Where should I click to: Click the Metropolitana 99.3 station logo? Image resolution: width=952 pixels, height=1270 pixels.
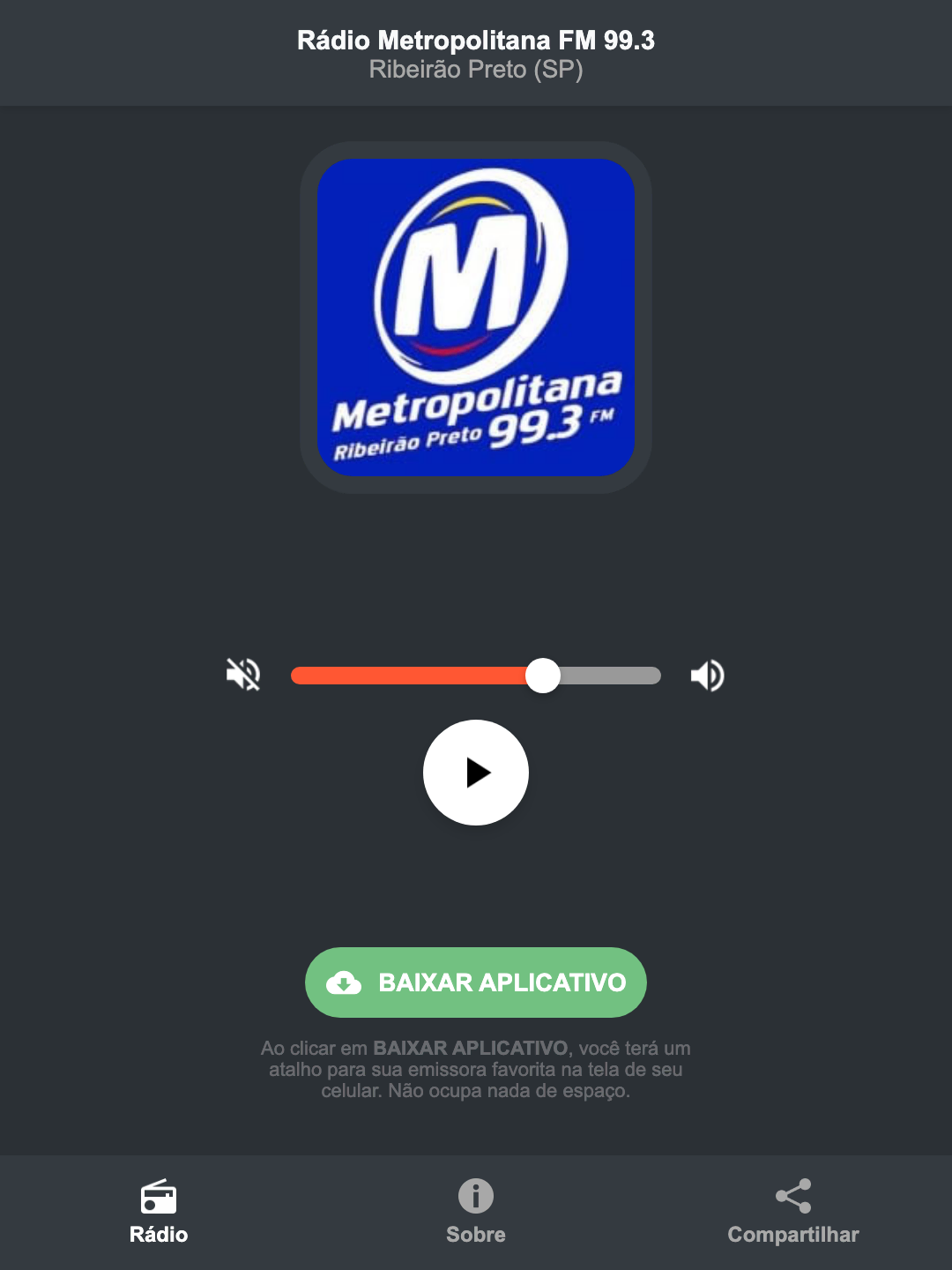pos(475,317)
